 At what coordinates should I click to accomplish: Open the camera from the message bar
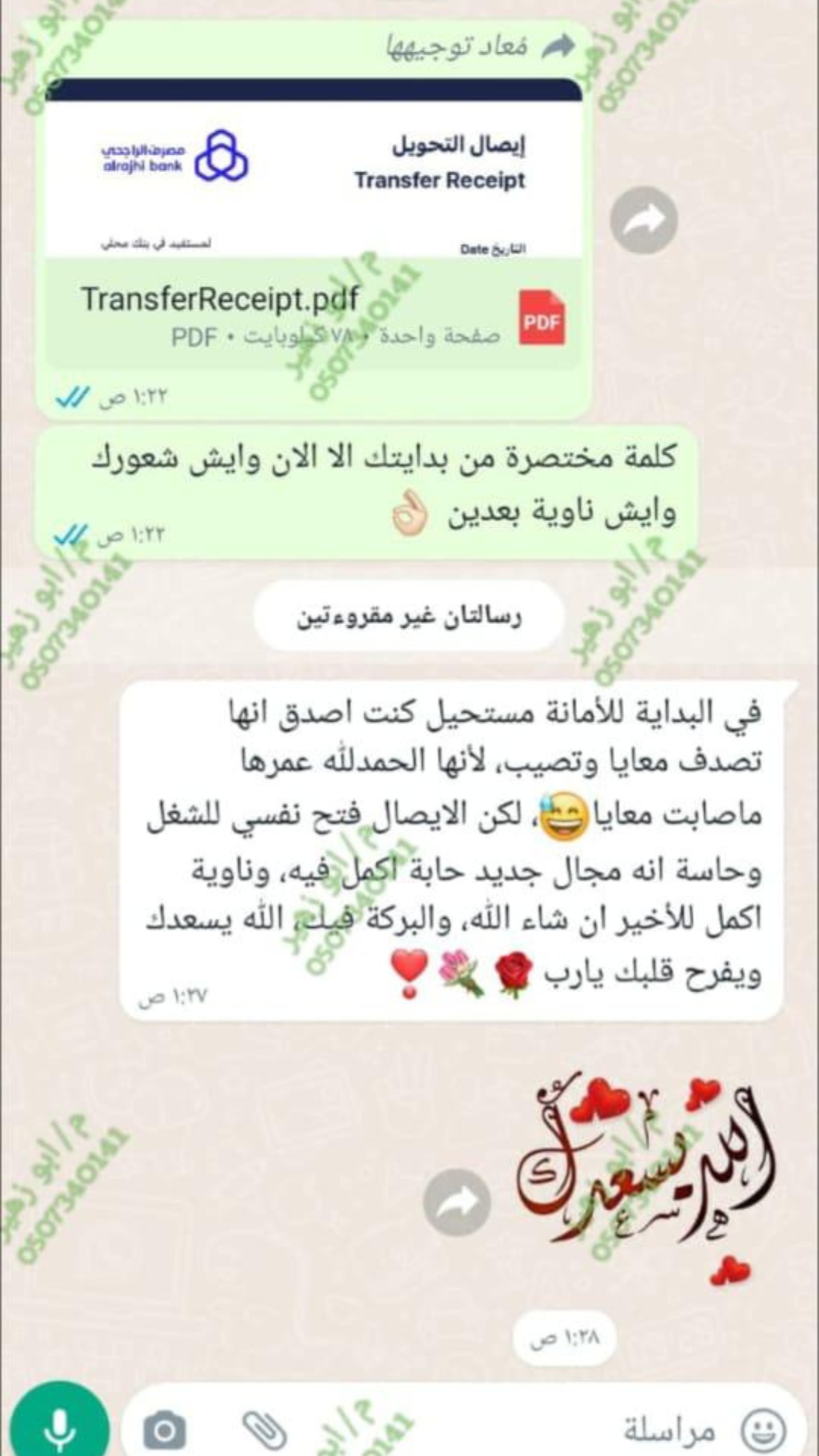pyautogui.click(x=165, y=1430)
